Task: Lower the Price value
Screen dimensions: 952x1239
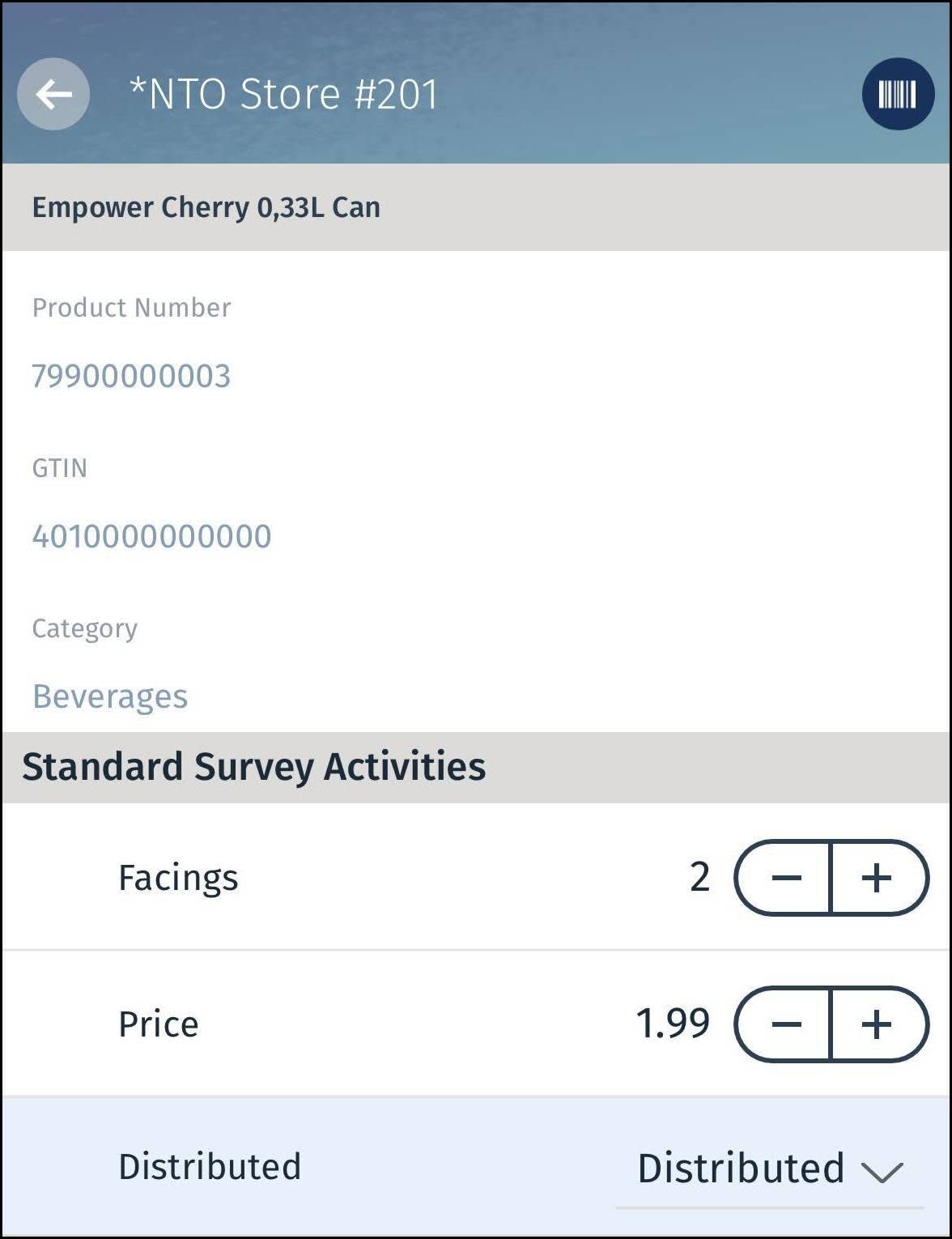Action: coord(784,1024)
